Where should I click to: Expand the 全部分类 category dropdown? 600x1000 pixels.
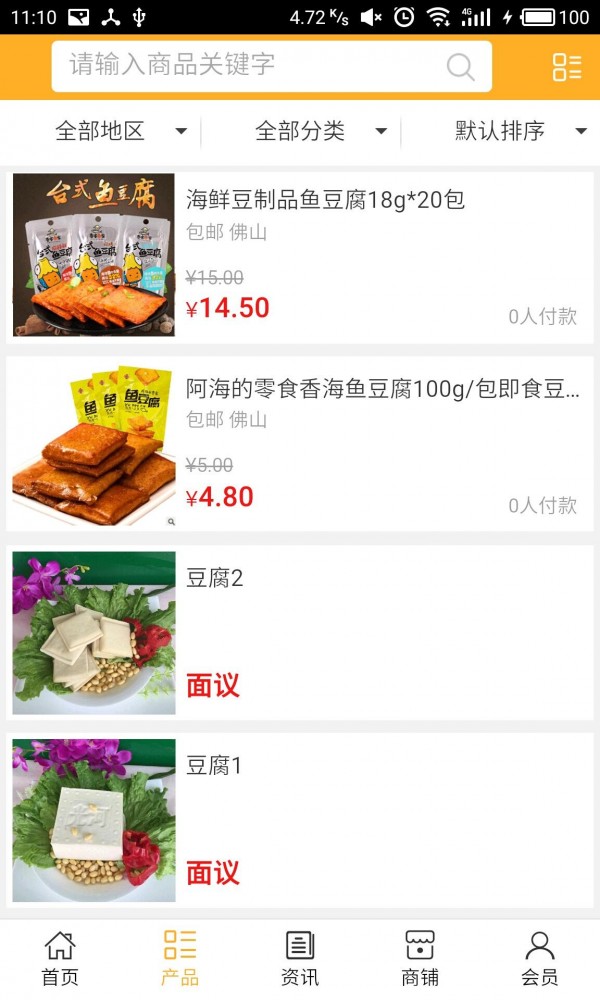(x=320, y=131)
